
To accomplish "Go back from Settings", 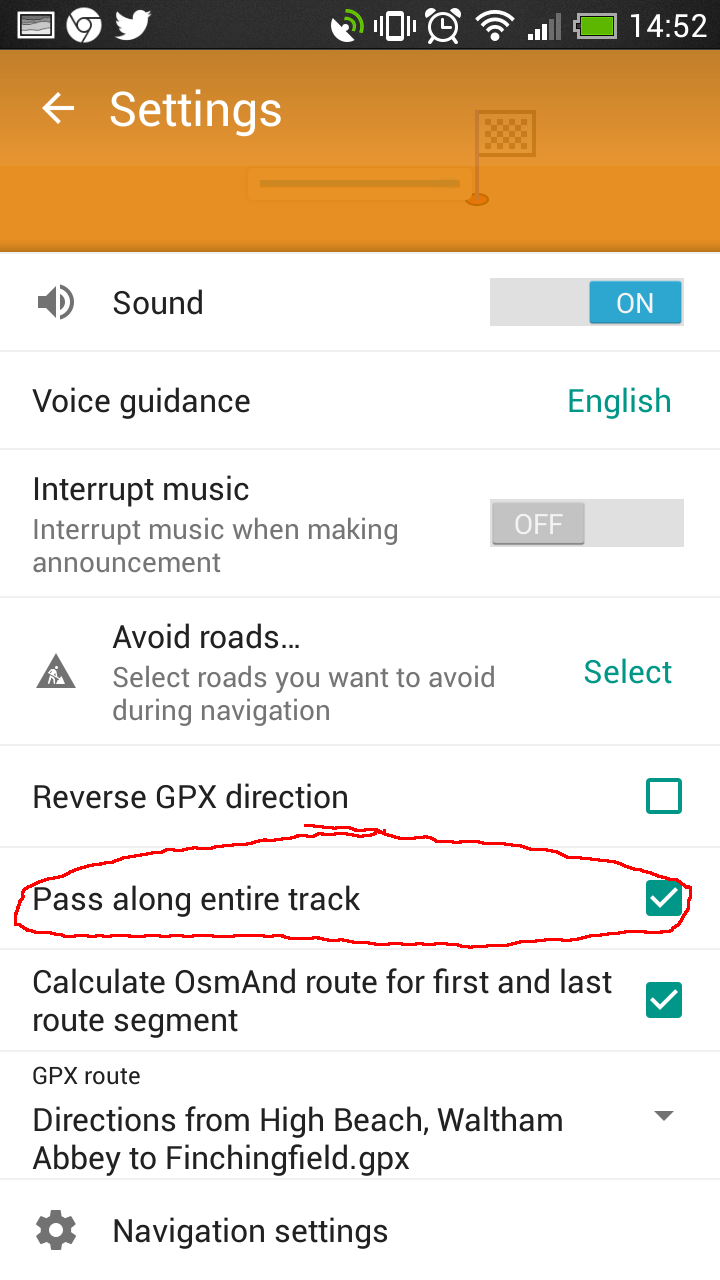I will [58, 109].
